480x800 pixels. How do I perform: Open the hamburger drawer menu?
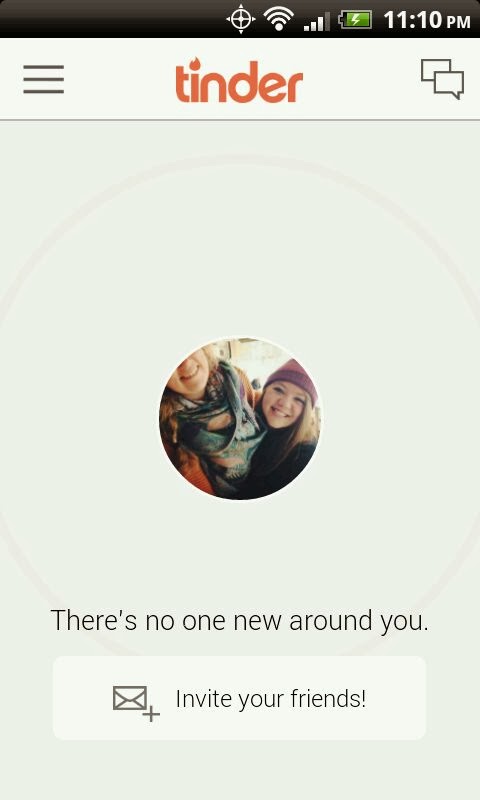coord(43,80)
